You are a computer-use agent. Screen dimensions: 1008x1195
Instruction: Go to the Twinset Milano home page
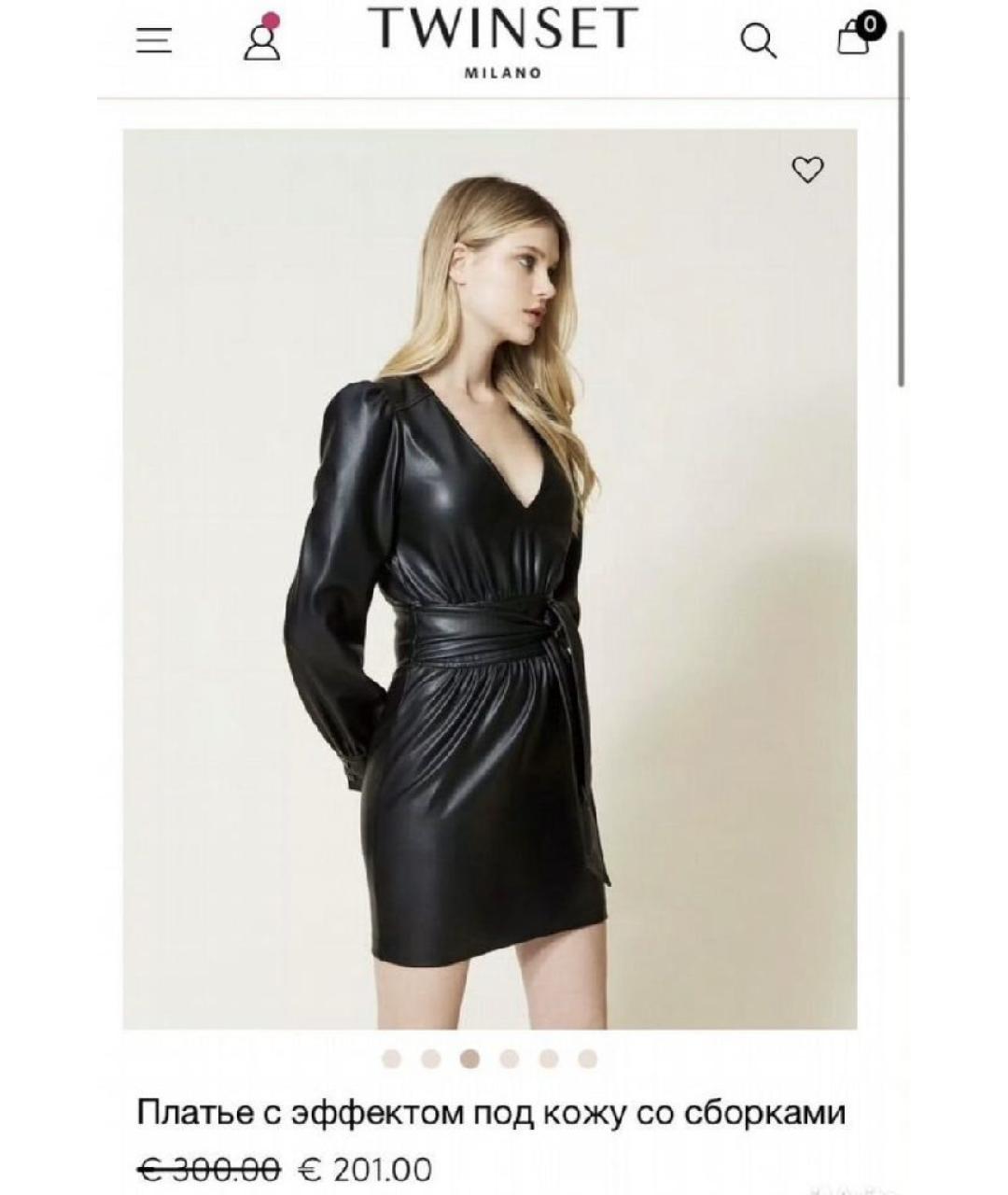(502, 40)
